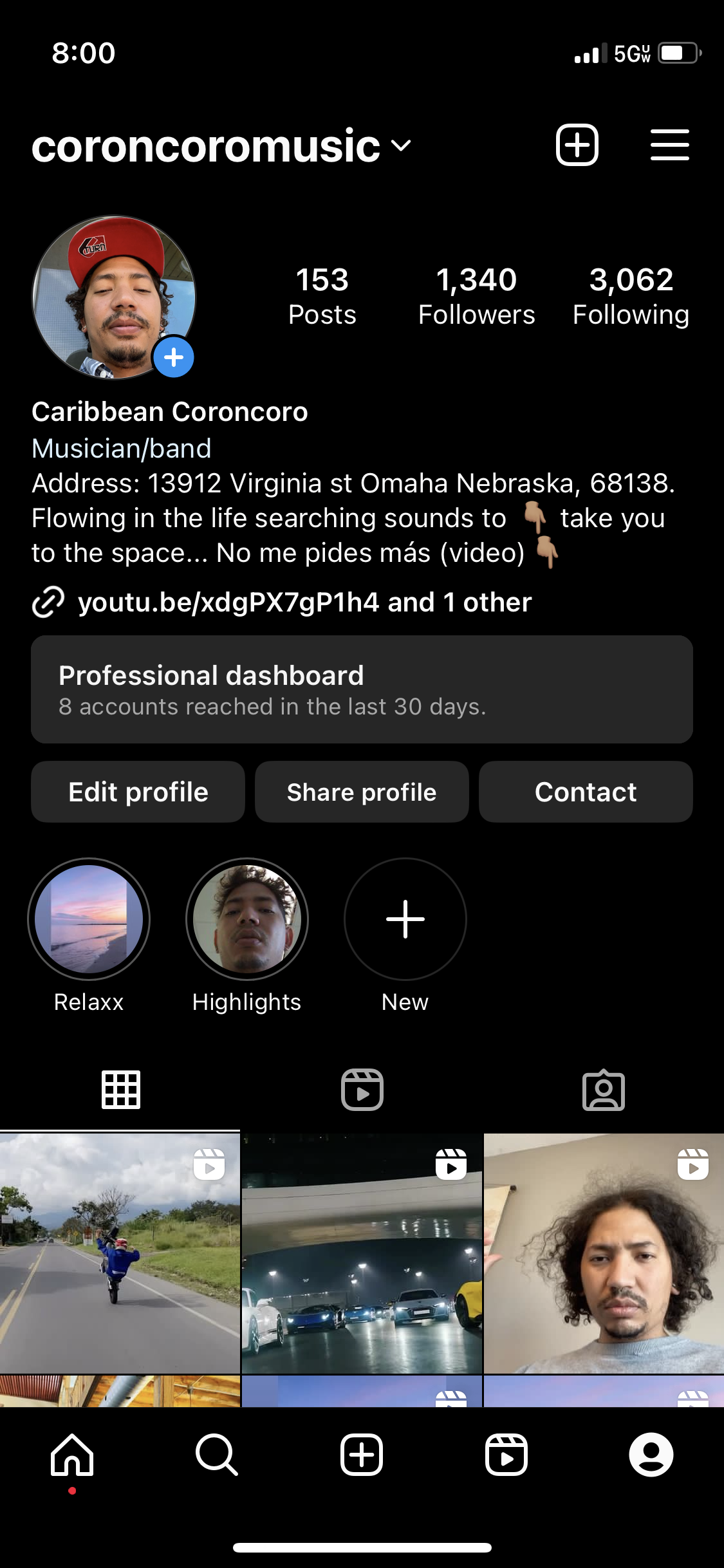Tap the Contact button

[586, 792]
